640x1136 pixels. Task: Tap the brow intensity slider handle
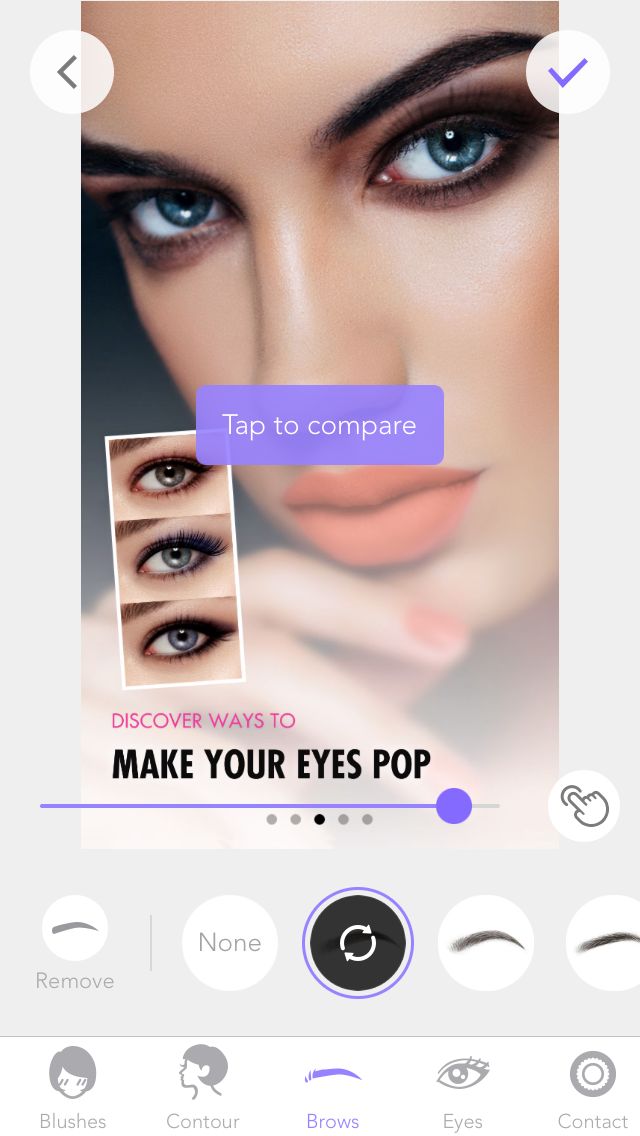point(454,806)
